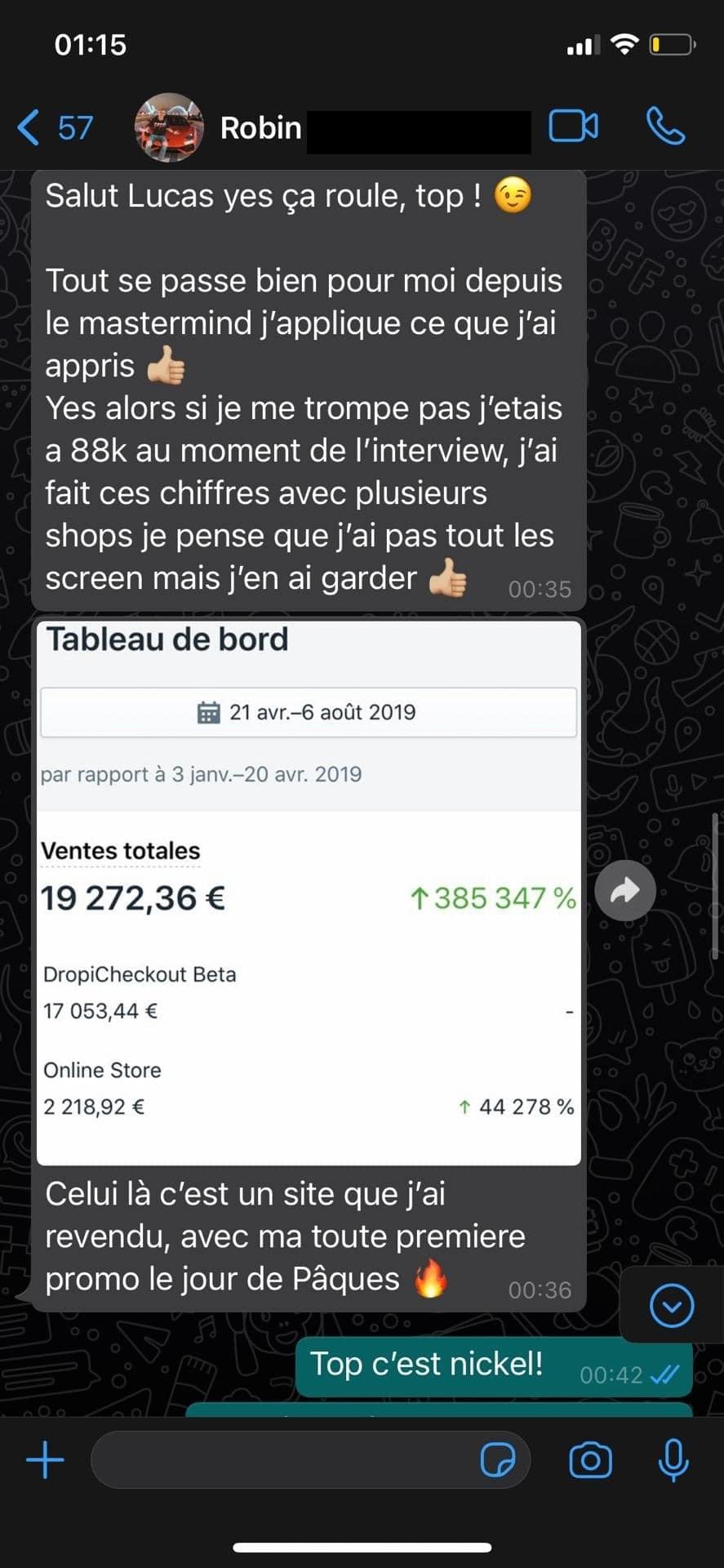The image size is (724, 1568).
Task: Open the attachment plus menu
Action: pyautogui.click(x=45, y=1460)
